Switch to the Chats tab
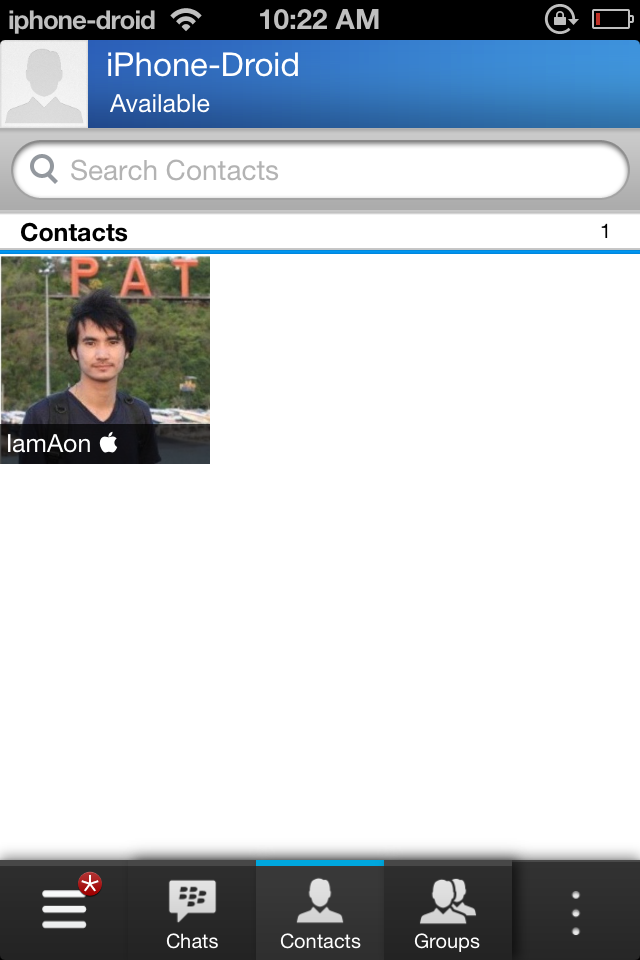The width and height of the screenshot is (640, 960). coord(192,912)
